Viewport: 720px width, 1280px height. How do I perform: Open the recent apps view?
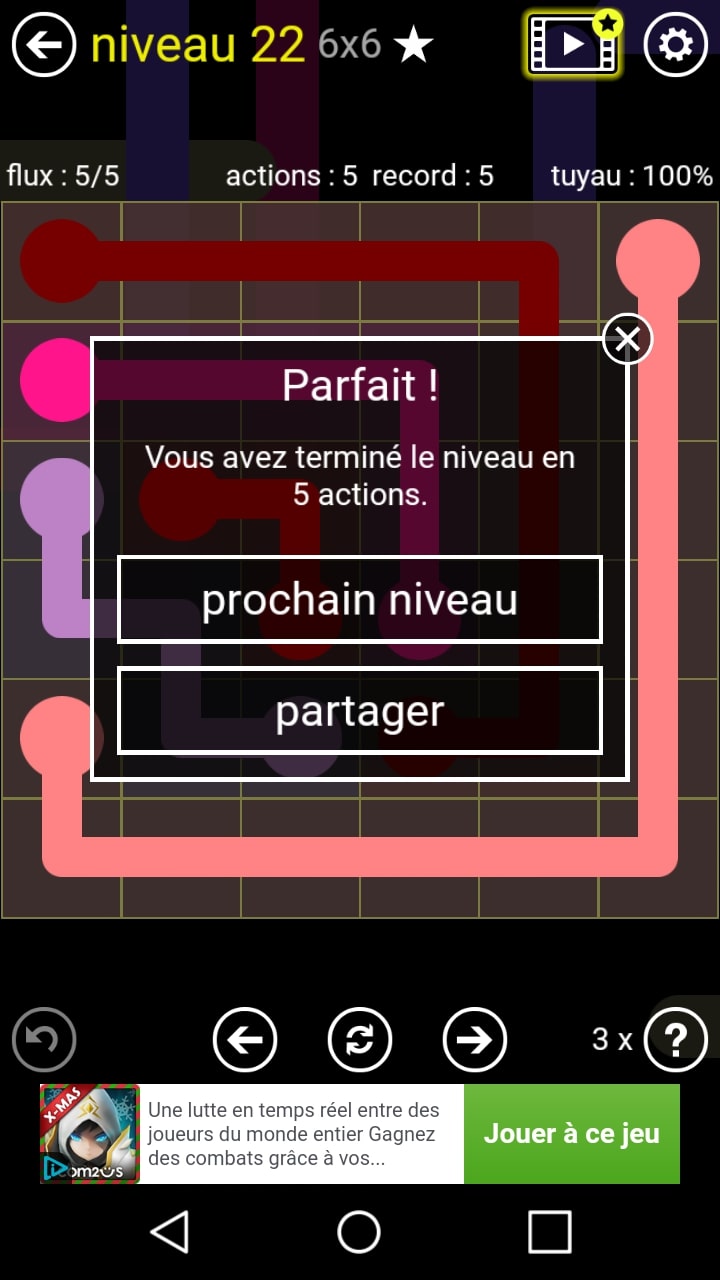[x=549, y=1232]
